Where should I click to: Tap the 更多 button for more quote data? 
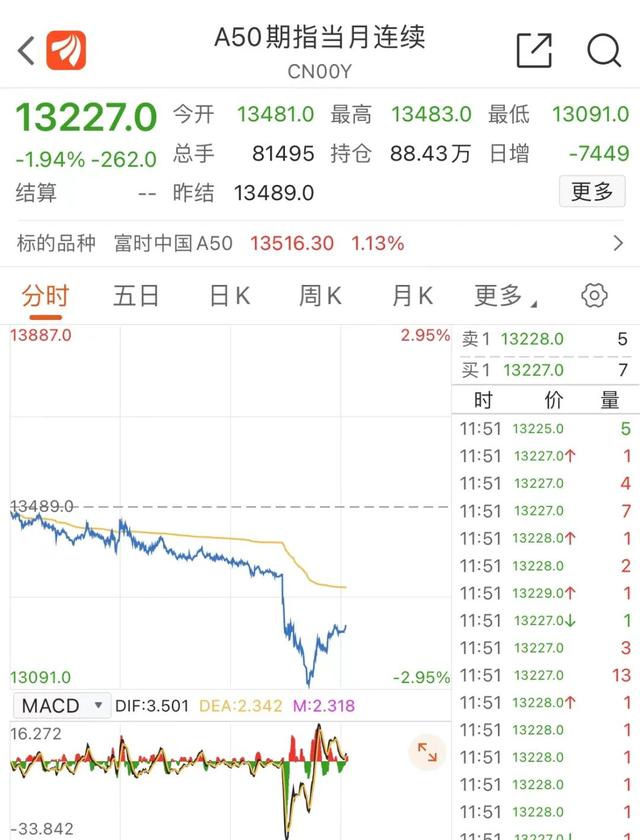592,191
